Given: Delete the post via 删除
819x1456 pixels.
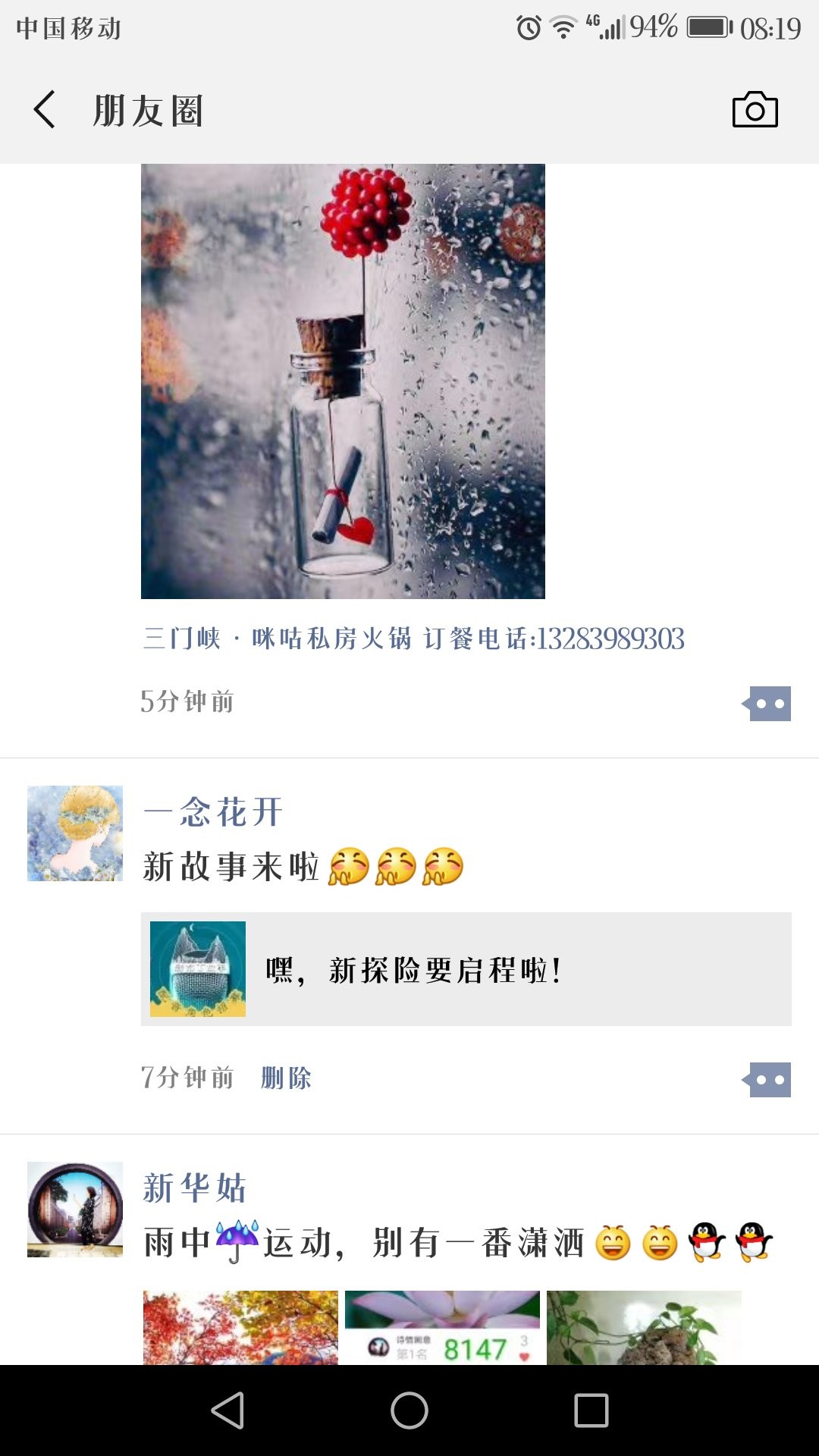Looking at the screenshot, I should click(286, 1078).
